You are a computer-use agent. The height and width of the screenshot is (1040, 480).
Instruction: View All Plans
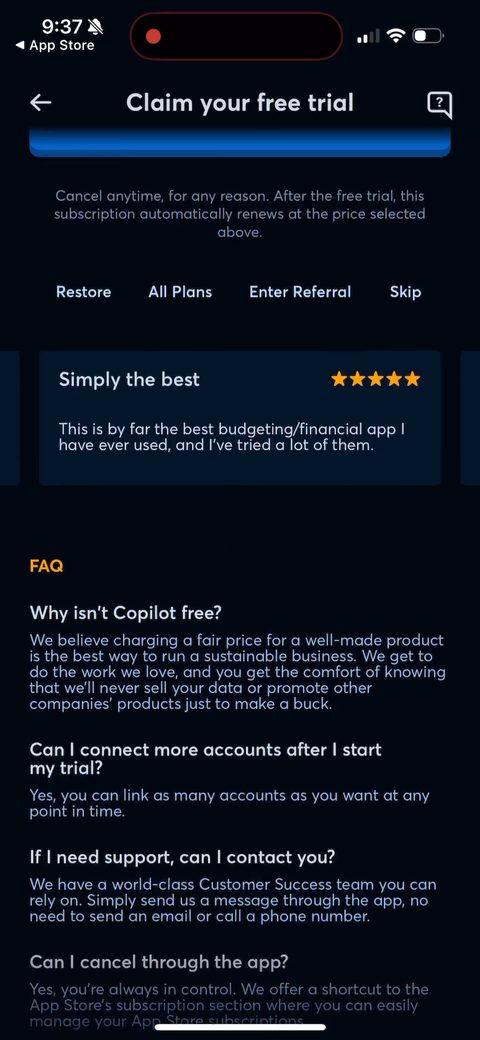click(x=180, y=292)
